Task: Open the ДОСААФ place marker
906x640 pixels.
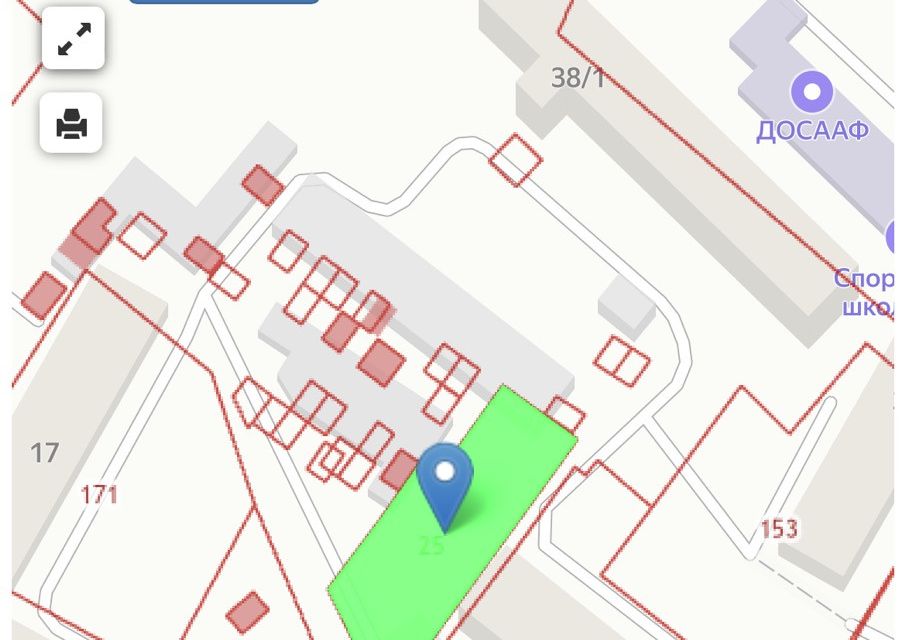Action: (811, 93)
